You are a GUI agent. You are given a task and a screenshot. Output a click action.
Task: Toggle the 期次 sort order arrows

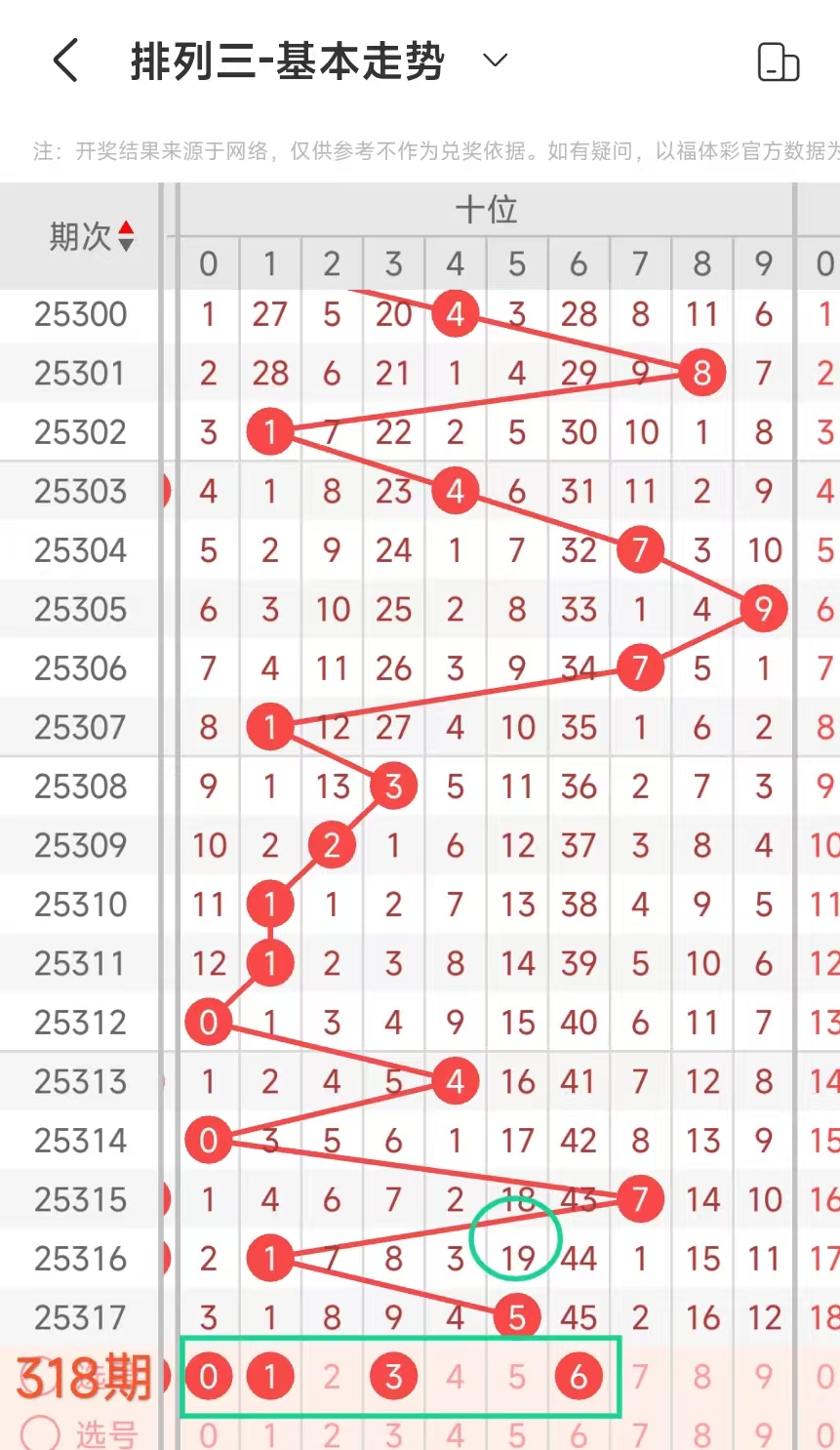click(126, 236)
